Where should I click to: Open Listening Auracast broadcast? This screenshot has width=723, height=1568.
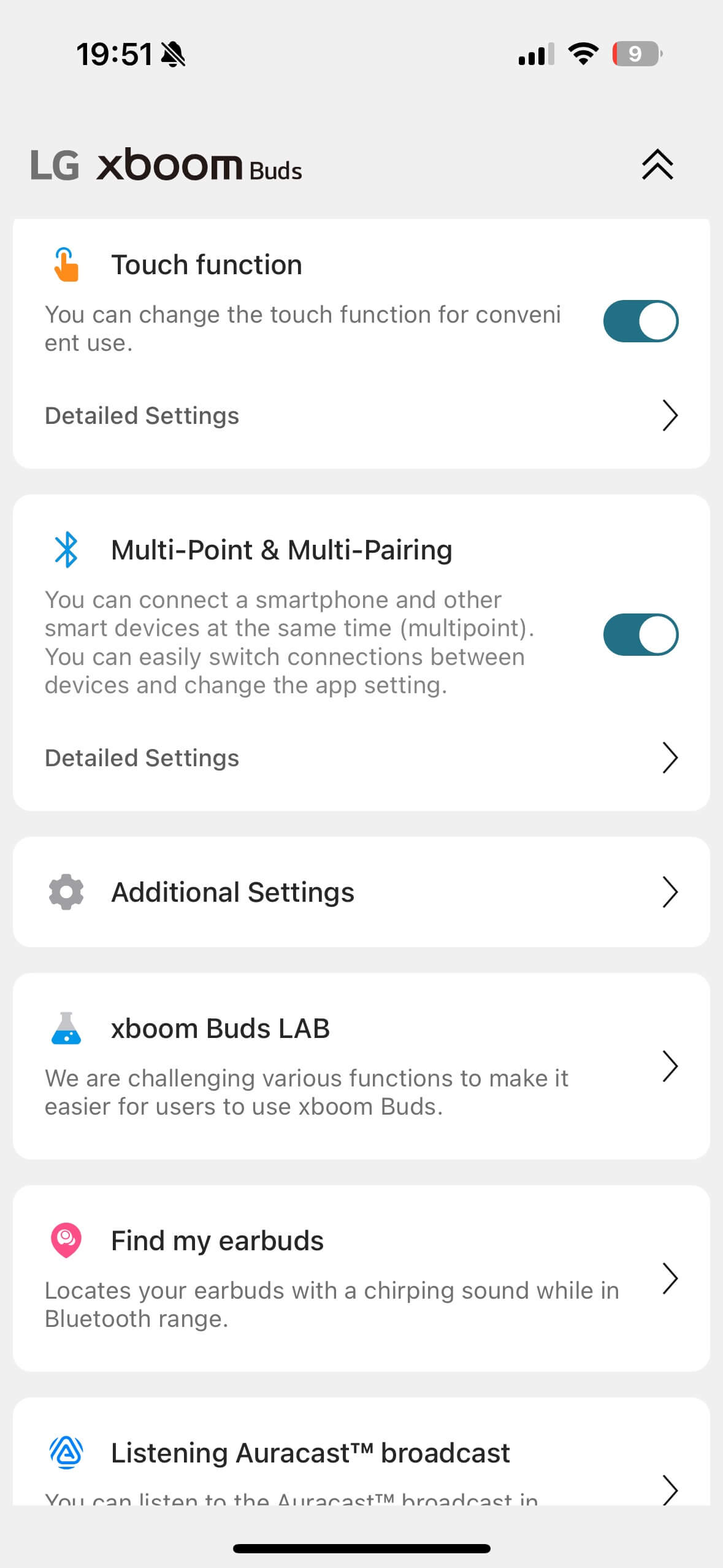pos(361,1467)
